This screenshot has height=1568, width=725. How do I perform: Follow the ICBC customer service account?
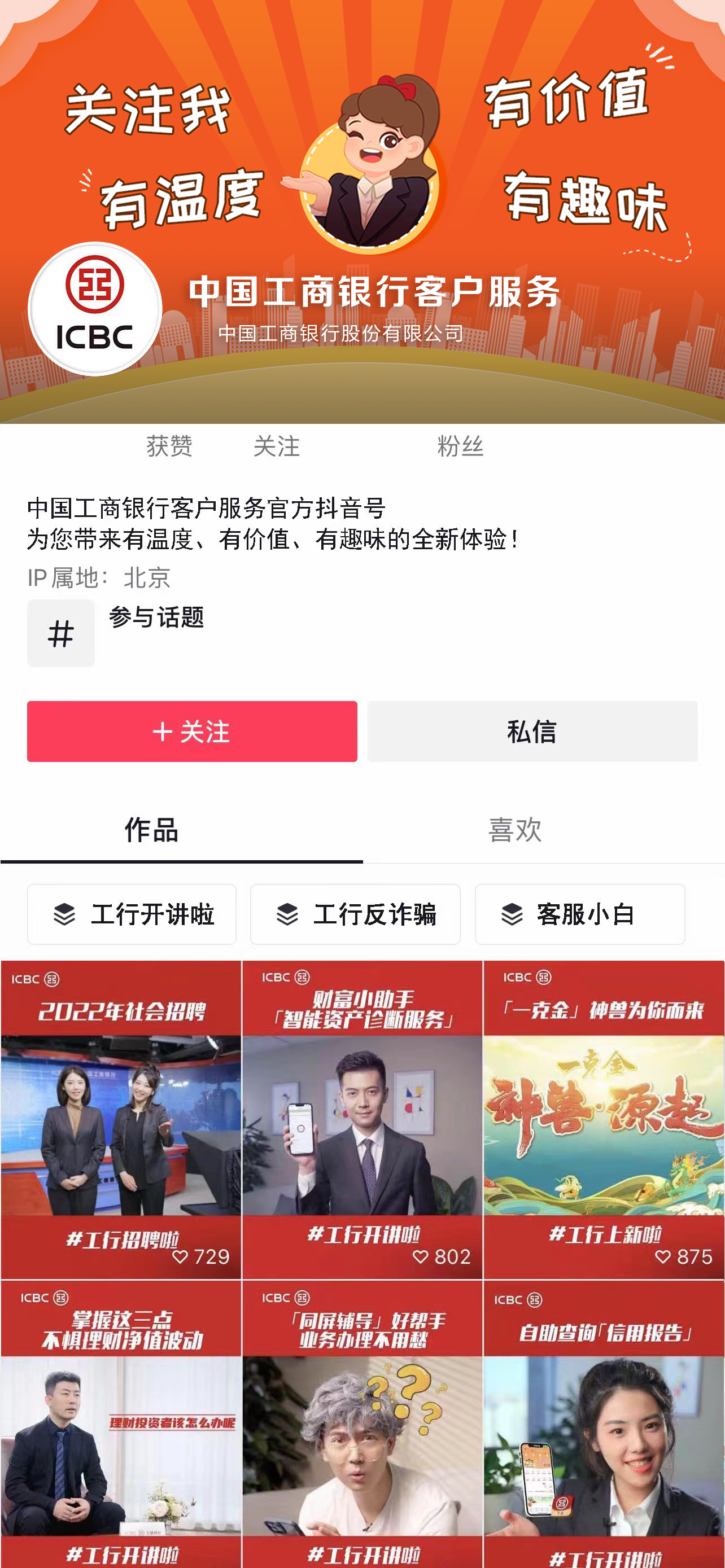(x=192, y=731)
